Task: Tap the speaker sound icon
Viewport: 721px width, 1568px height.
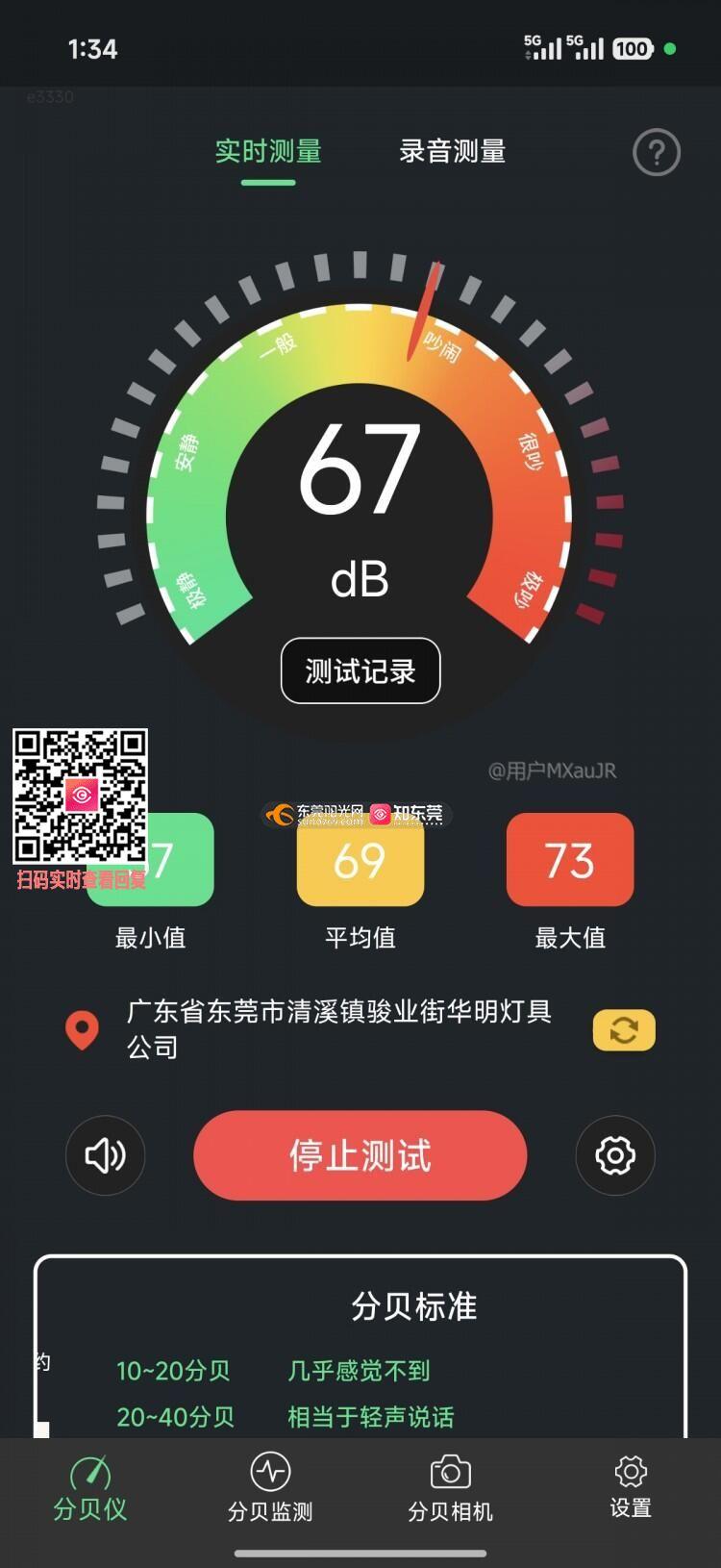Action: (x=105, y=1154)
